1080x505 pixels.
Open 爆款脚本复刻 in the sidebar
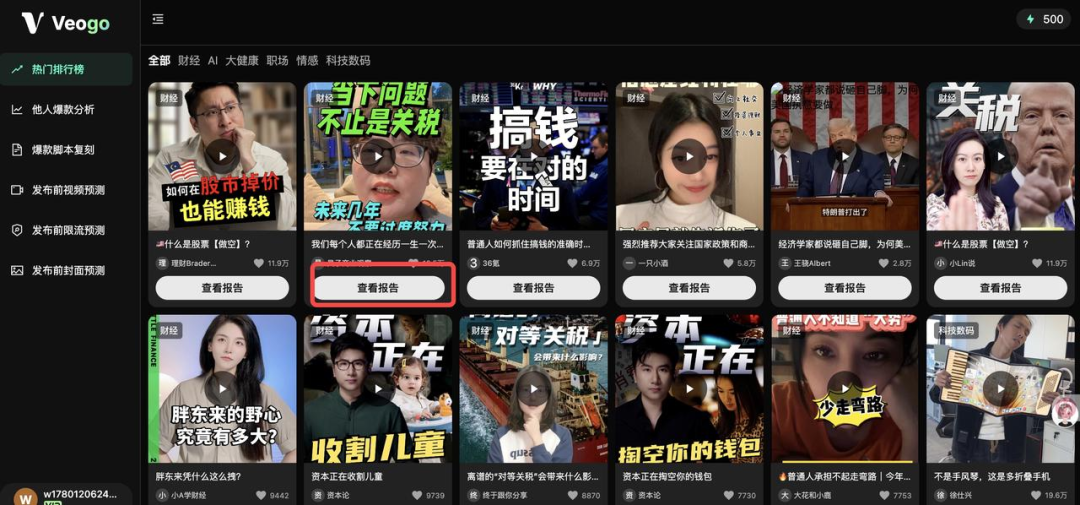[x=62, y=150]
